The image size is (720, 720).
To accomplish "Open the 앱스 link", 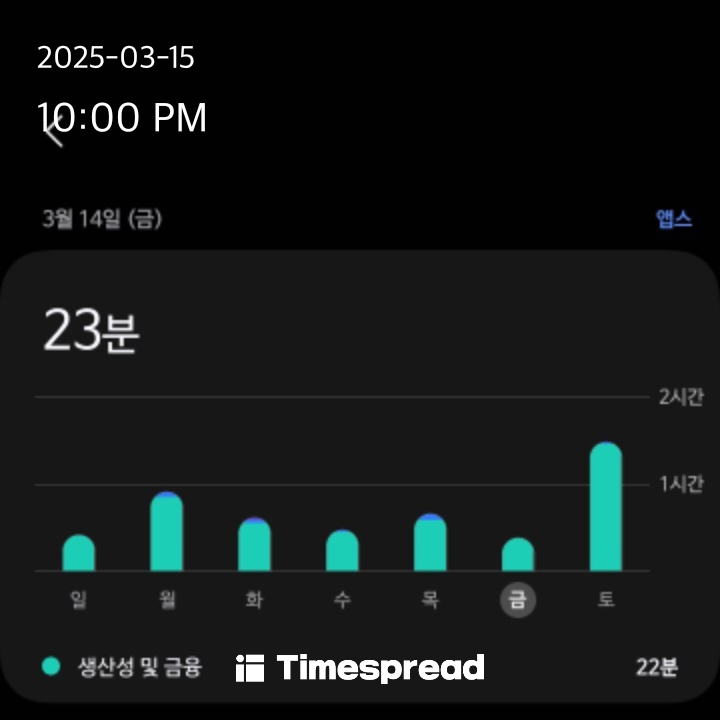I will tap(673, 219).
